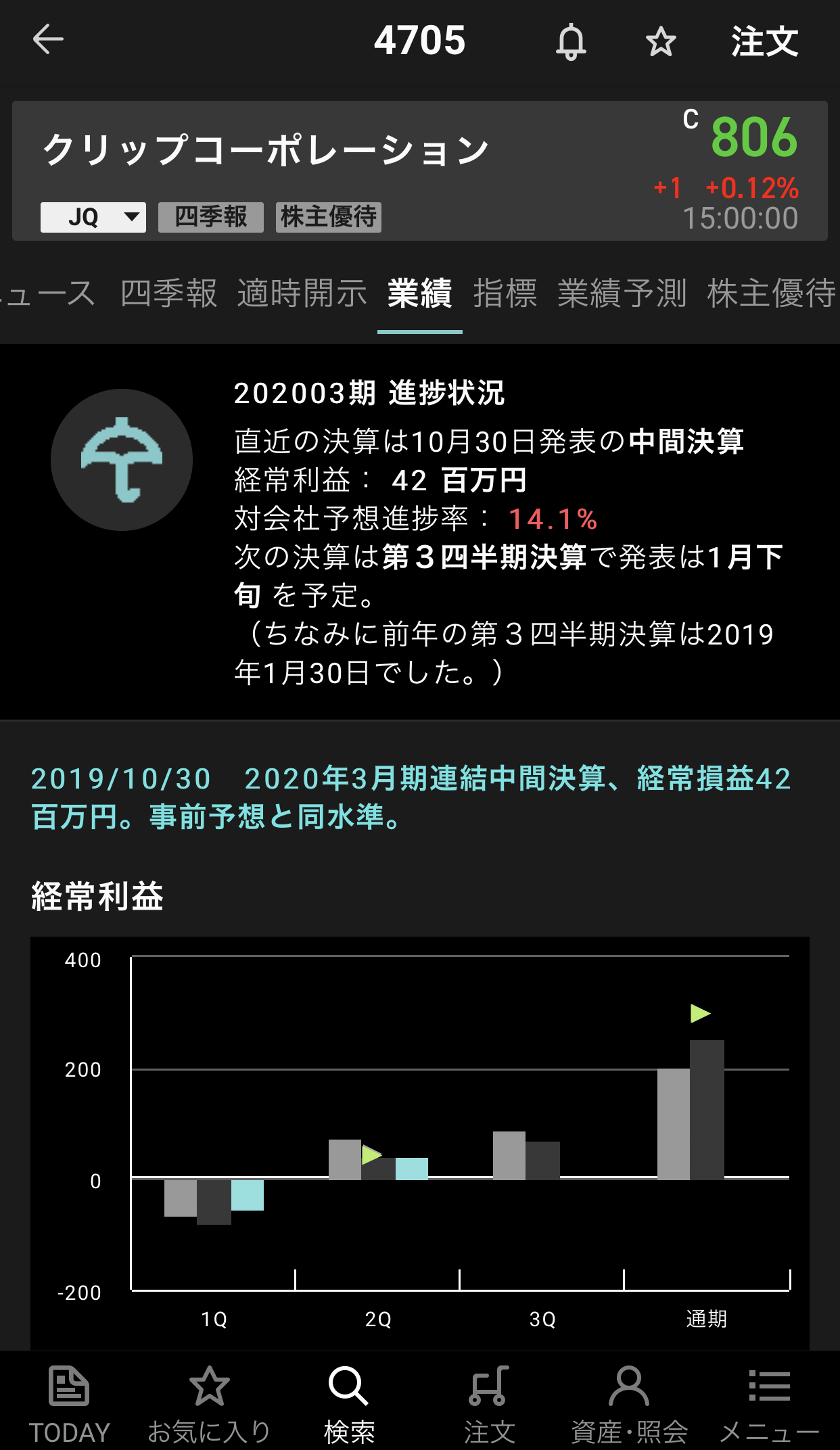This screenshot has height=1450, width=840.
Task: Open the メニュー tab in the bottom bar
Action: click(x=769, y=1403)
